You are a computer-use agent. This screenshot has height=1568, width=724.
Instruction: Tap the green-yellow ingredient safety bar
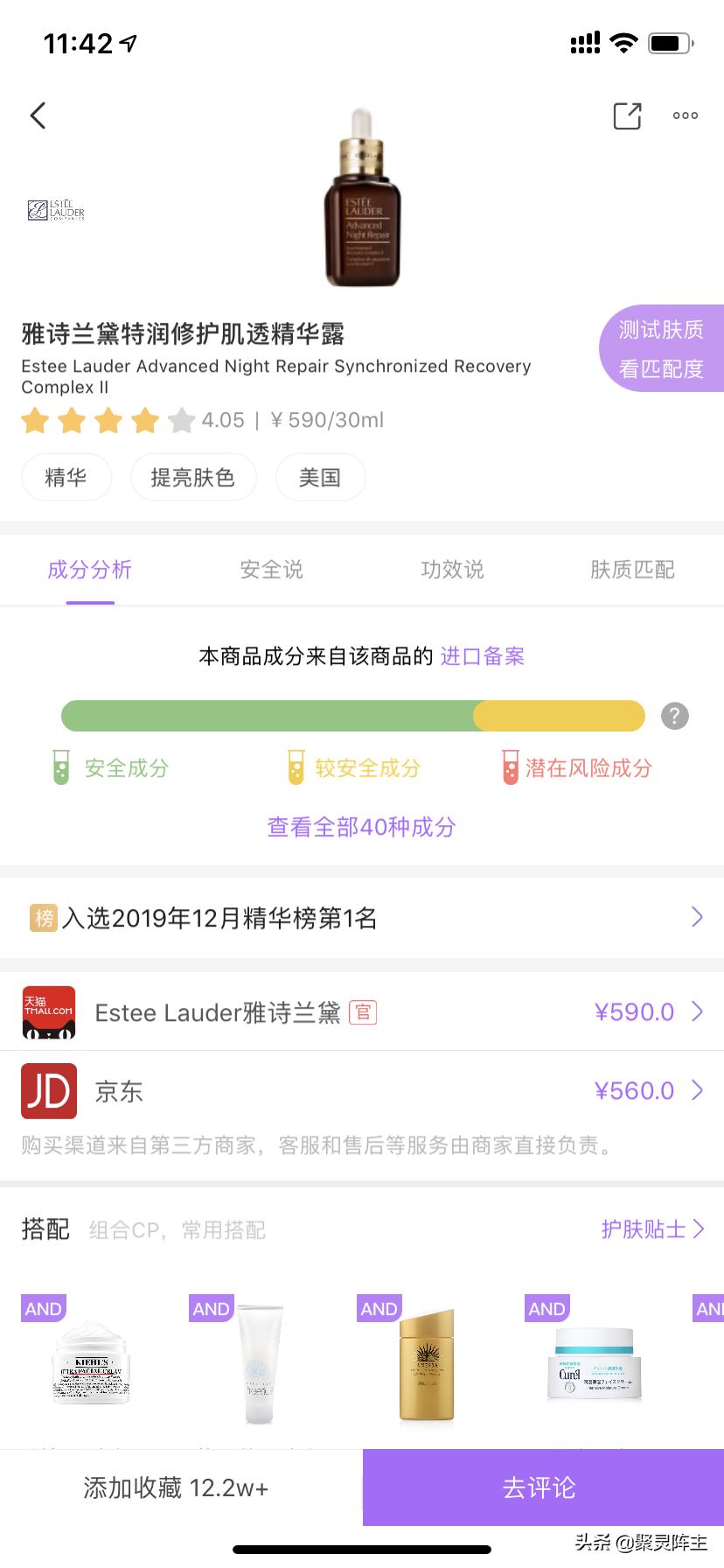coord(352,716)
